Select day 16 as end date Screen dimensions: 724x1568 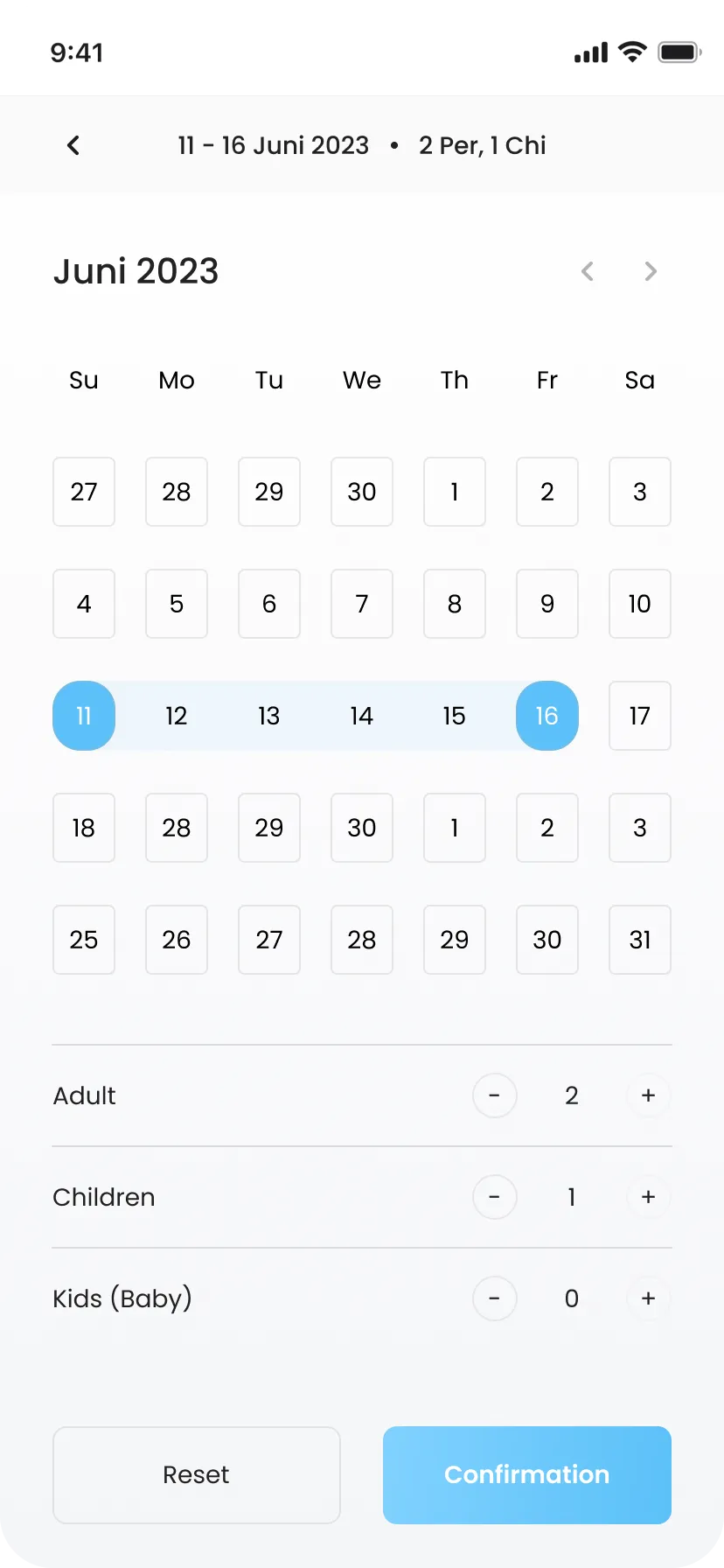pyautogui.click(x=547, y=716)
